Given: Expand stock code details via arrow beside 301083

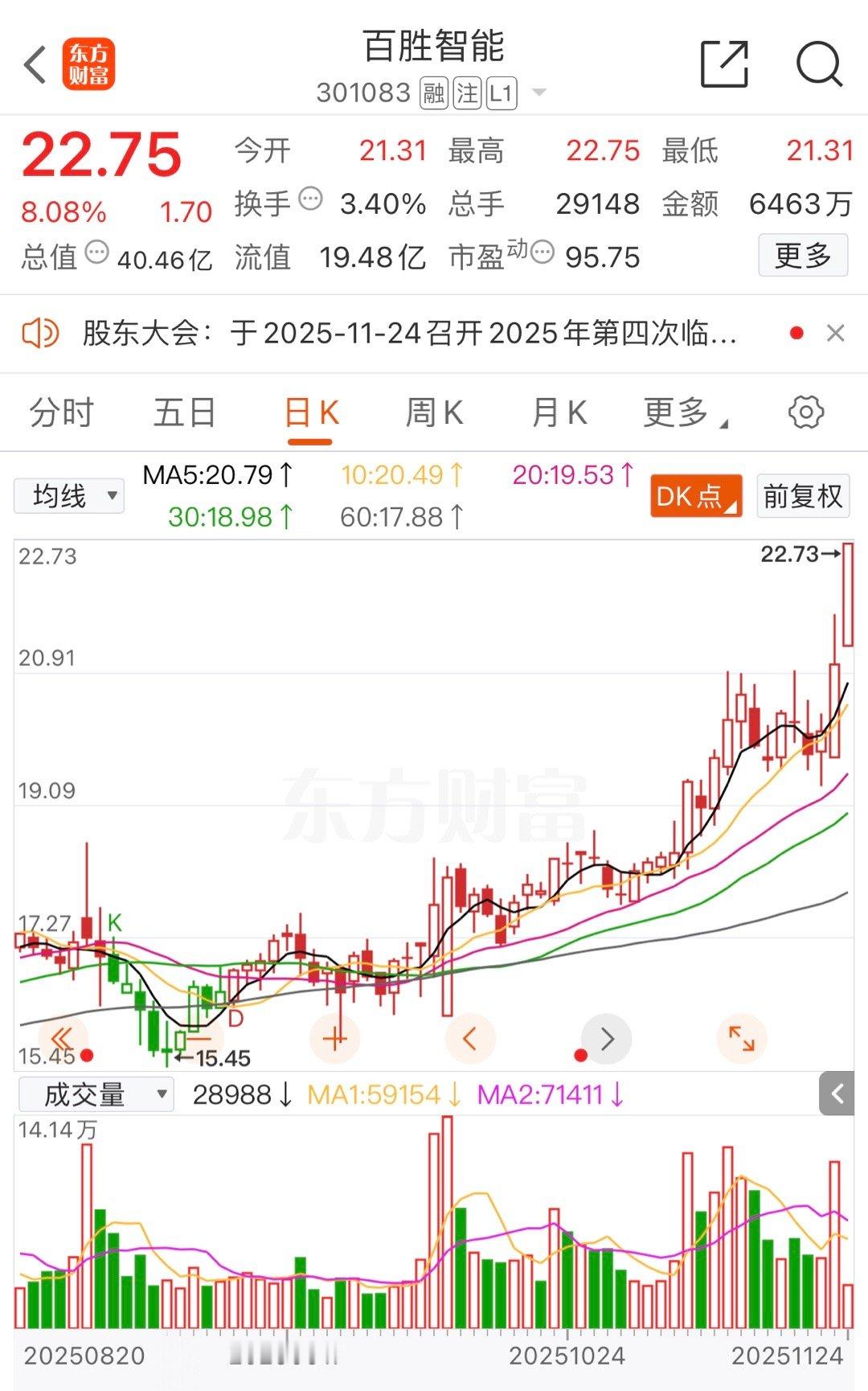Looking at the screenshot, I should tap(537, 93).
